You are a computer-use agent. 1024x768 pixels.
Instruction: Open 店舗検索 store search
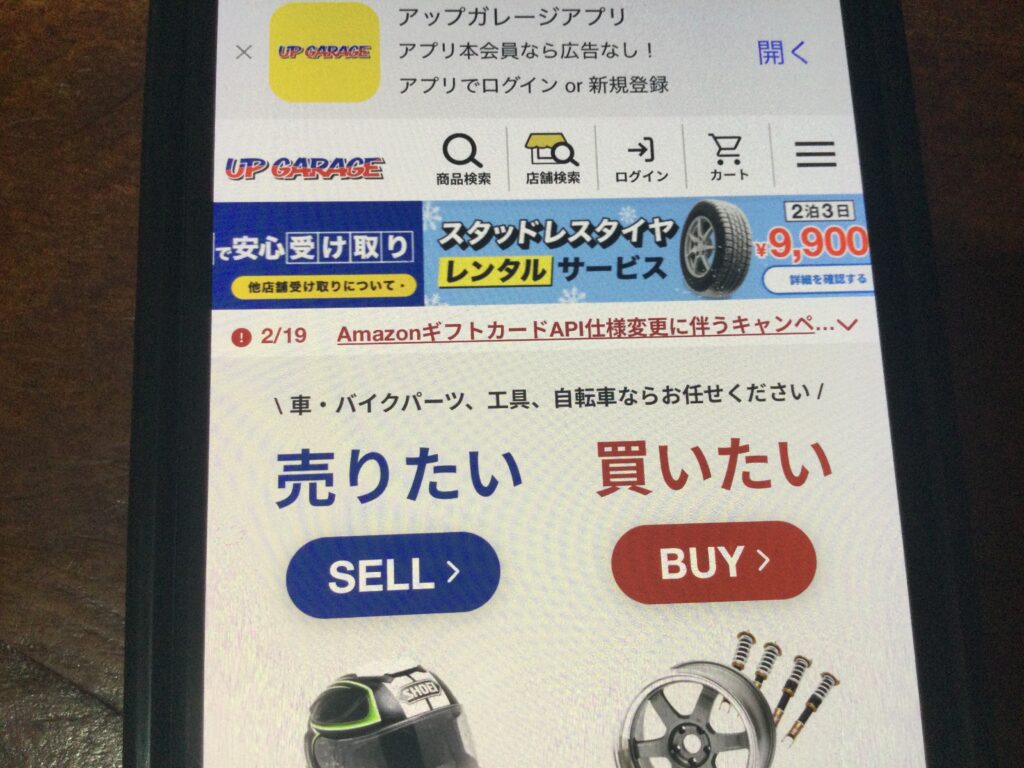coord(552,160)
